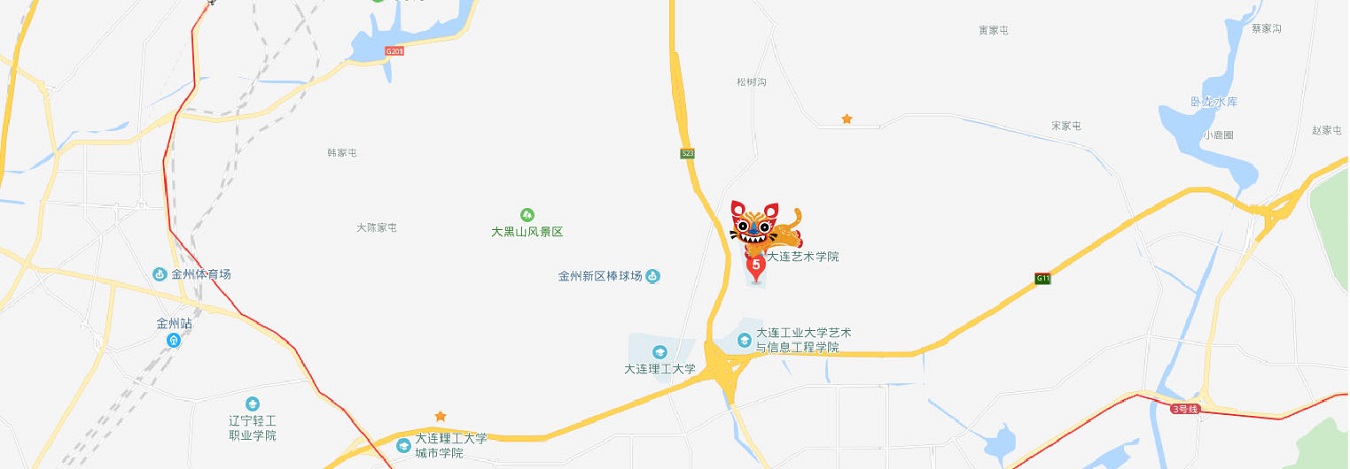Tap the 金州站 station icon

coord(174,340)
